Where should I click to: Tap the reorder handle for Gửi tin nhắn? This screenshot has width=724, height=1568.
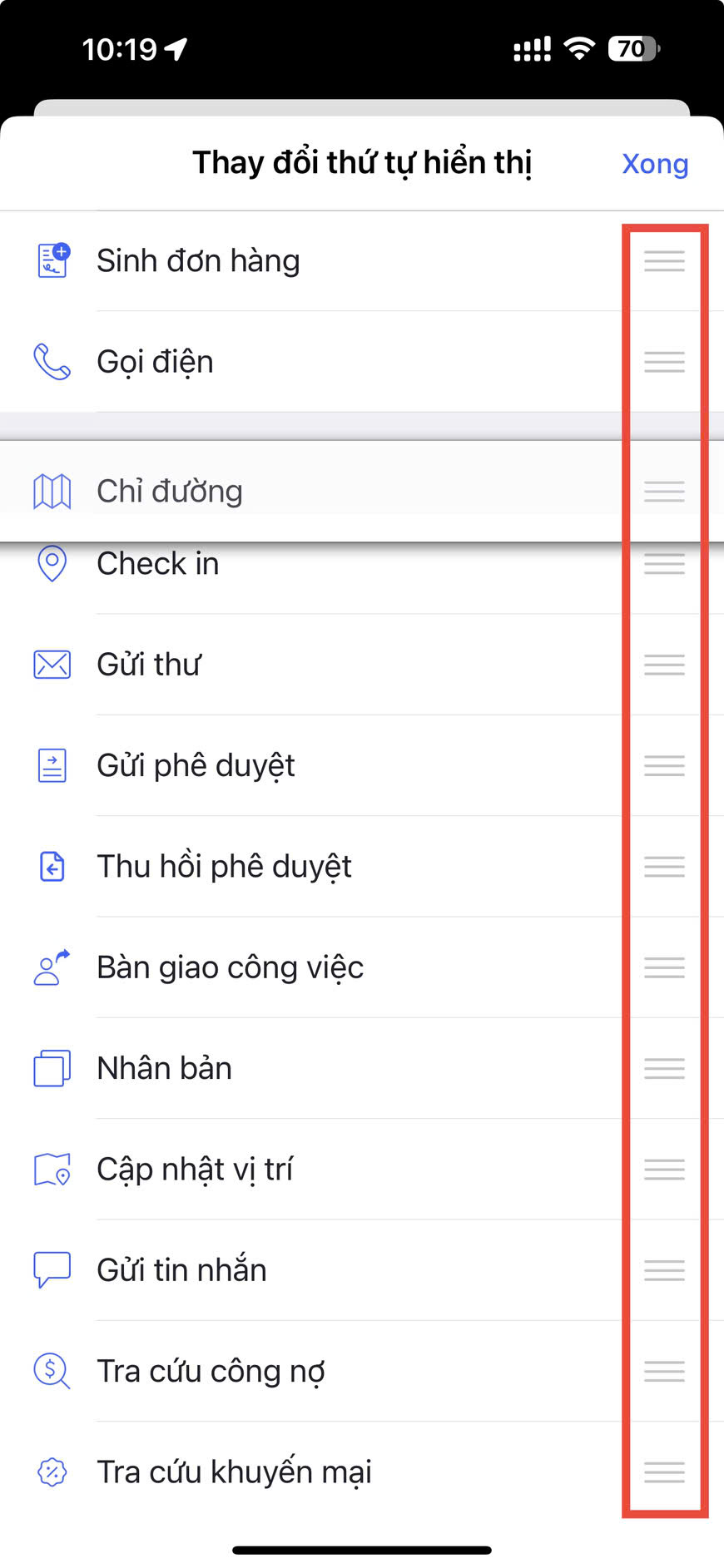pos(664,1270)
